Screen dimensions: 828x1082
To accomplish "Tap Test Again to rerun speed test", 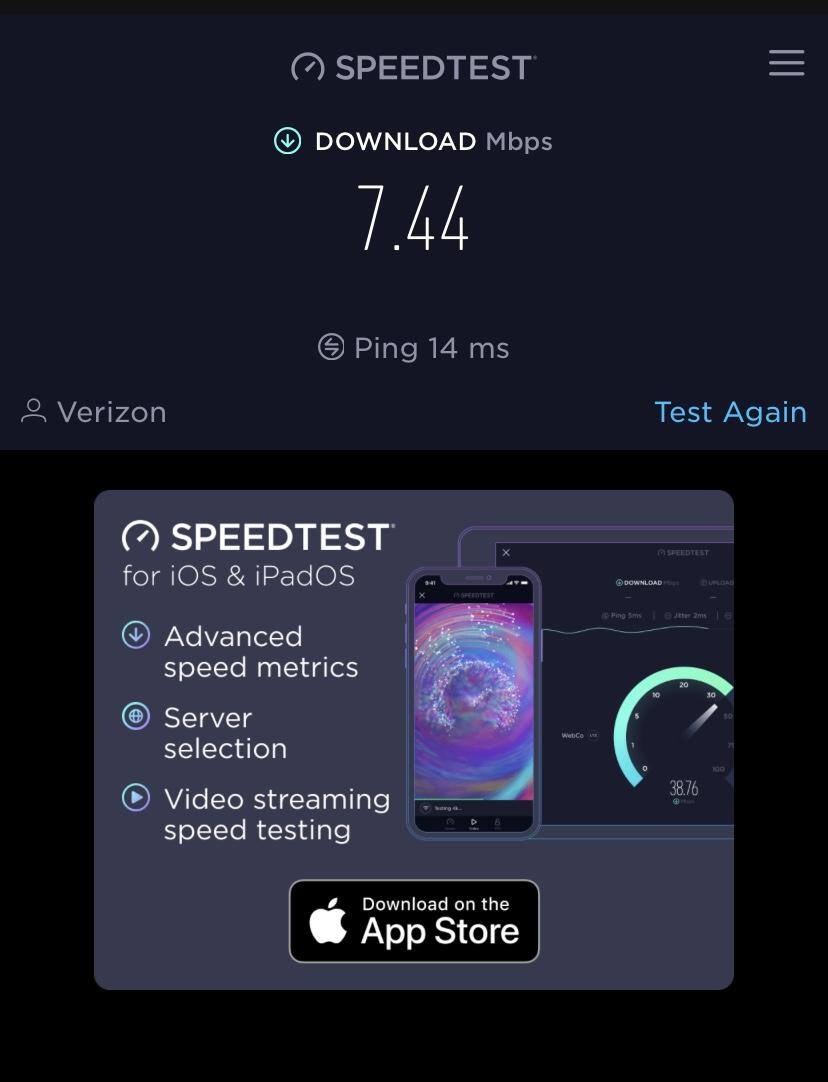I will [x=730, y=412].
